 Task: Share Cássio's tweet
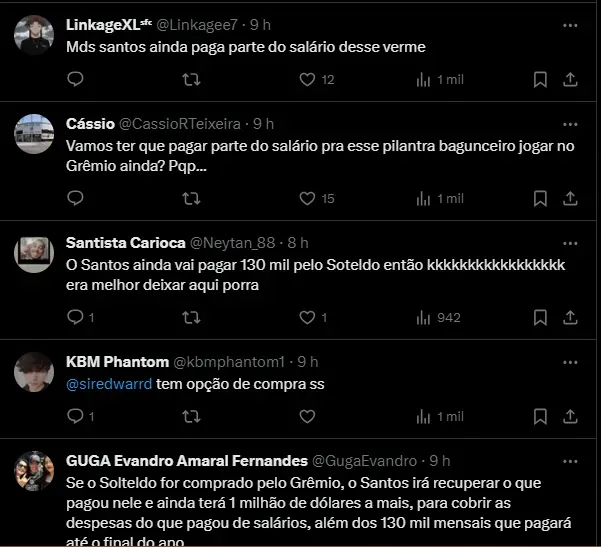pyautogui.click(x=570, y=198)
